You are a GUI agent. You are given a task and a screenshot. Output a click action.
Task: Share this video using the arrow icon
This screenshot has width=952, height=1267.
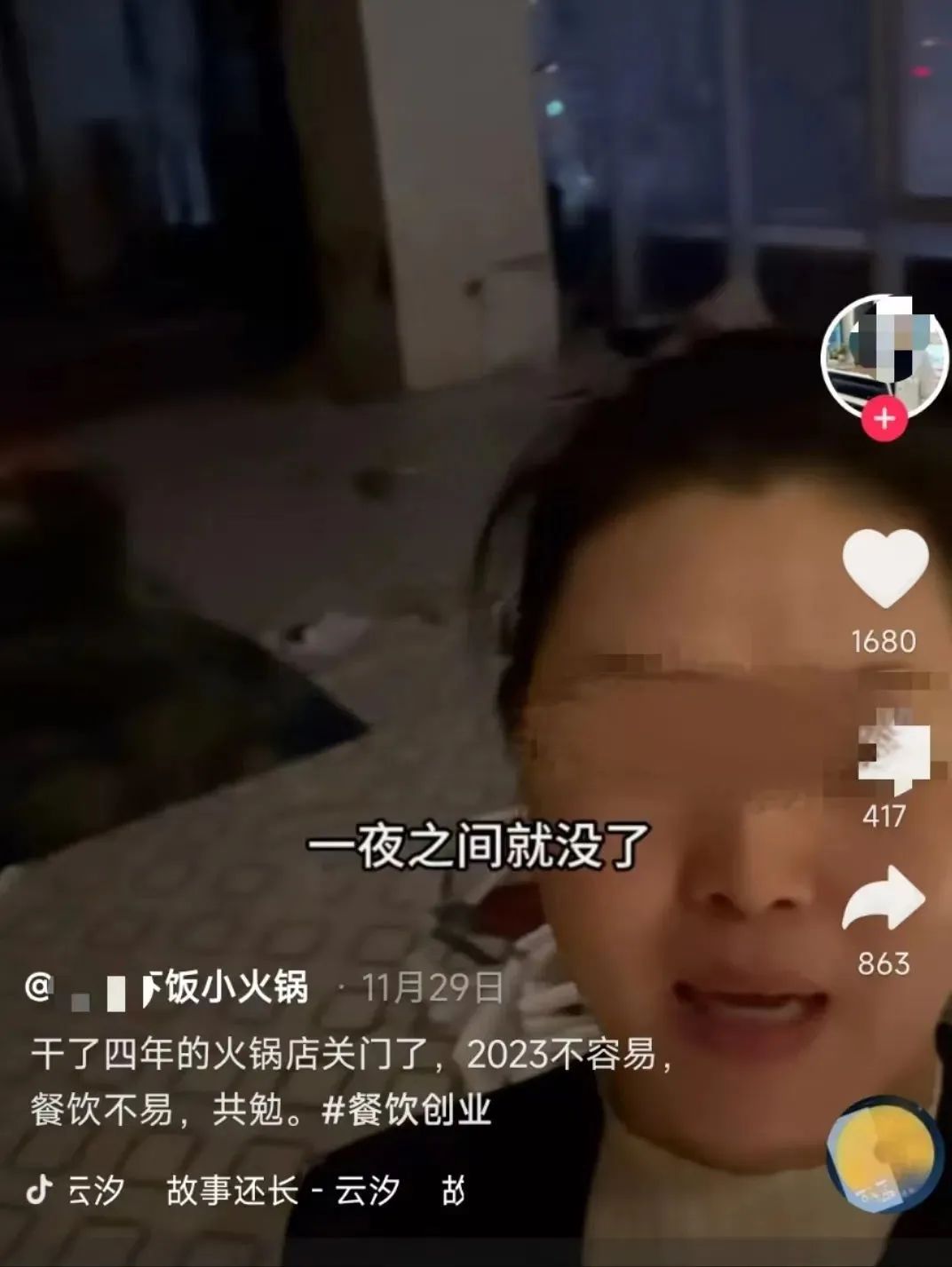[x=885, y=899]
